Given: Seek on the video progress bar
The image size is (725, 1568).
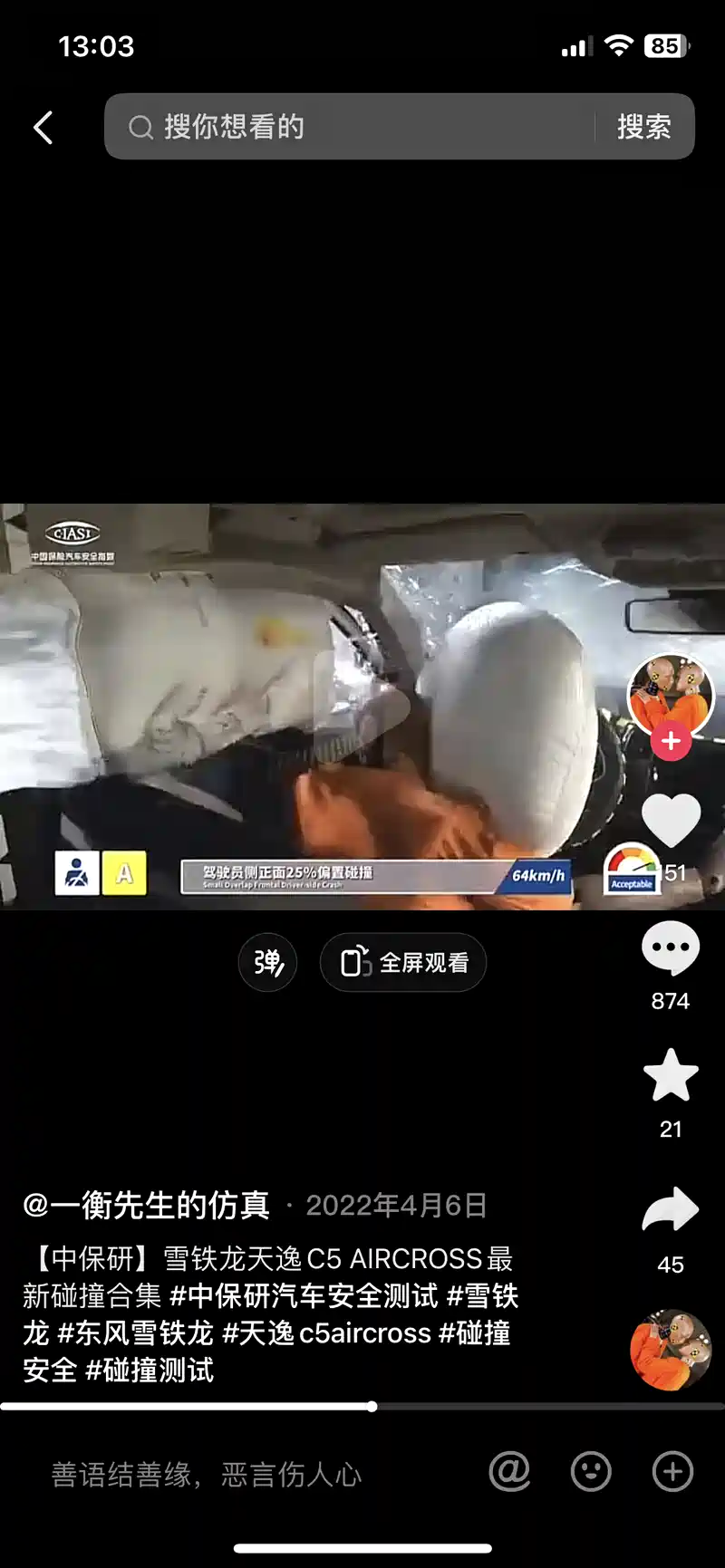Looking at the screenshot, I should pos(372,1407).
